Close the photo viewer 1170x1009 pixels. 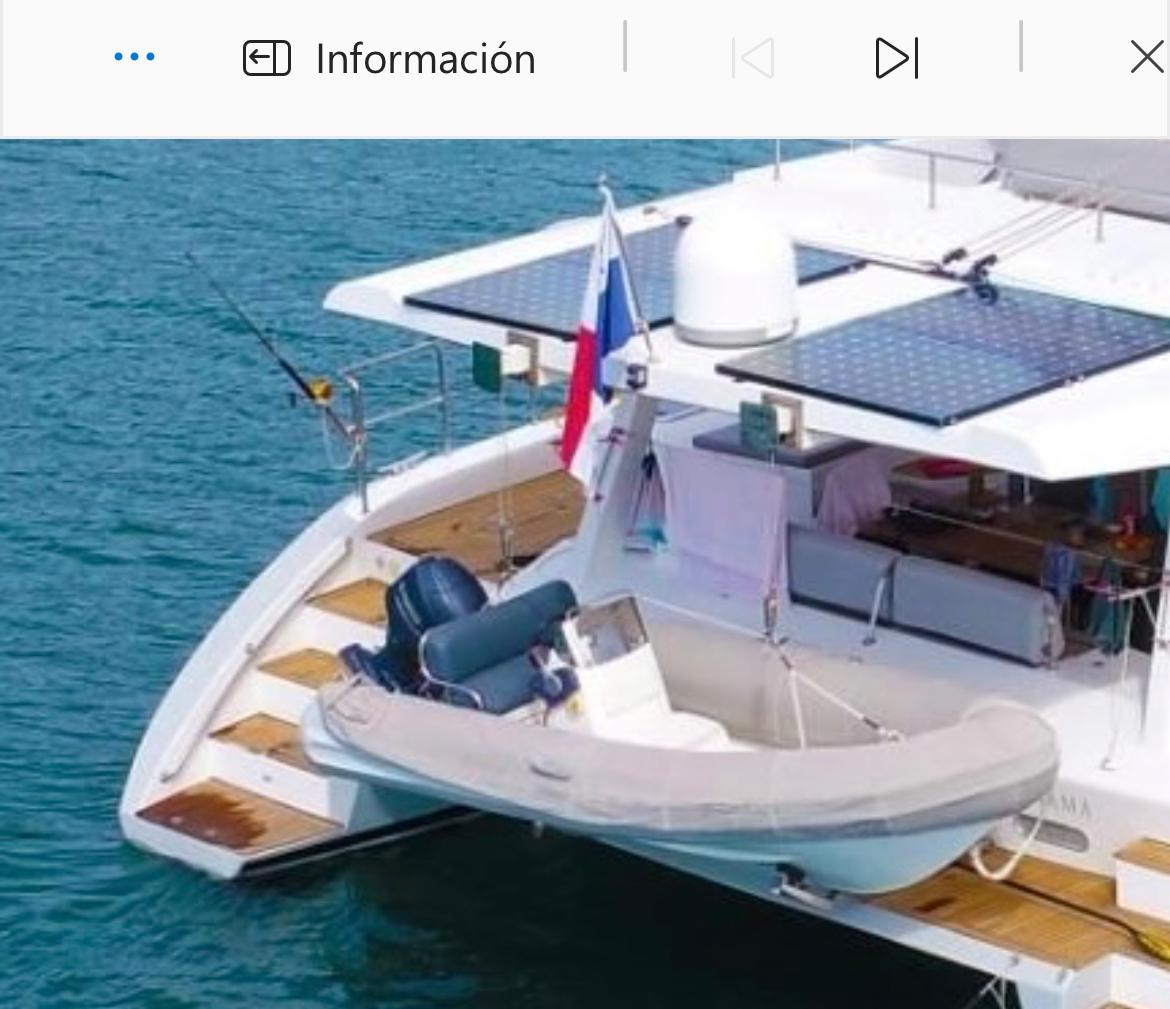click(x=1147, y=58)
